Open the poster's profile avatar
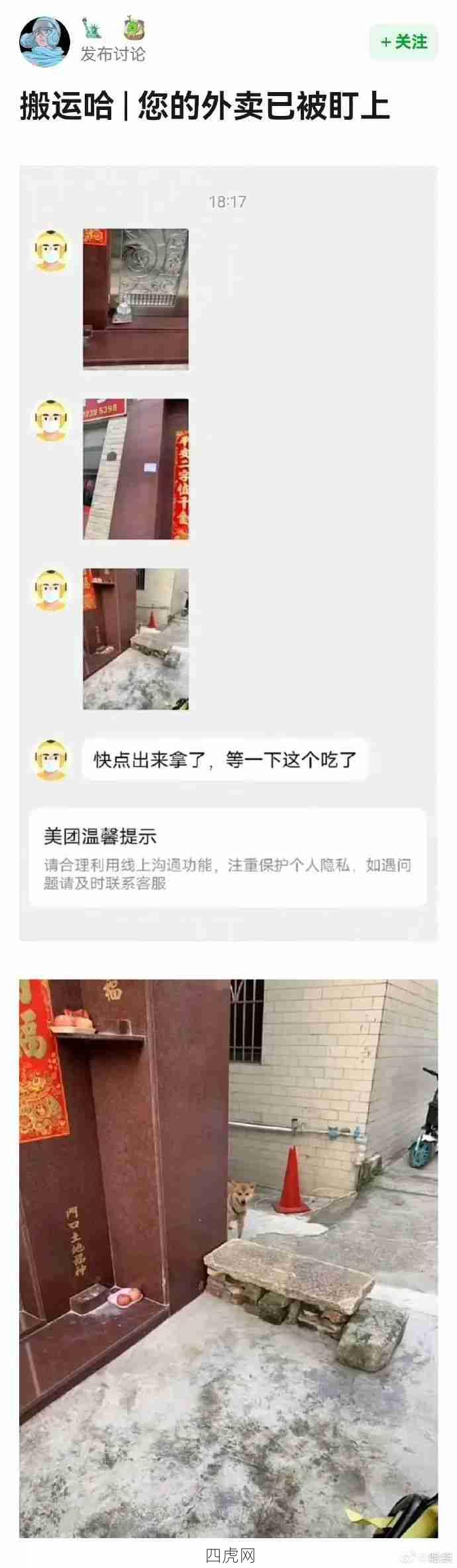 45,42
